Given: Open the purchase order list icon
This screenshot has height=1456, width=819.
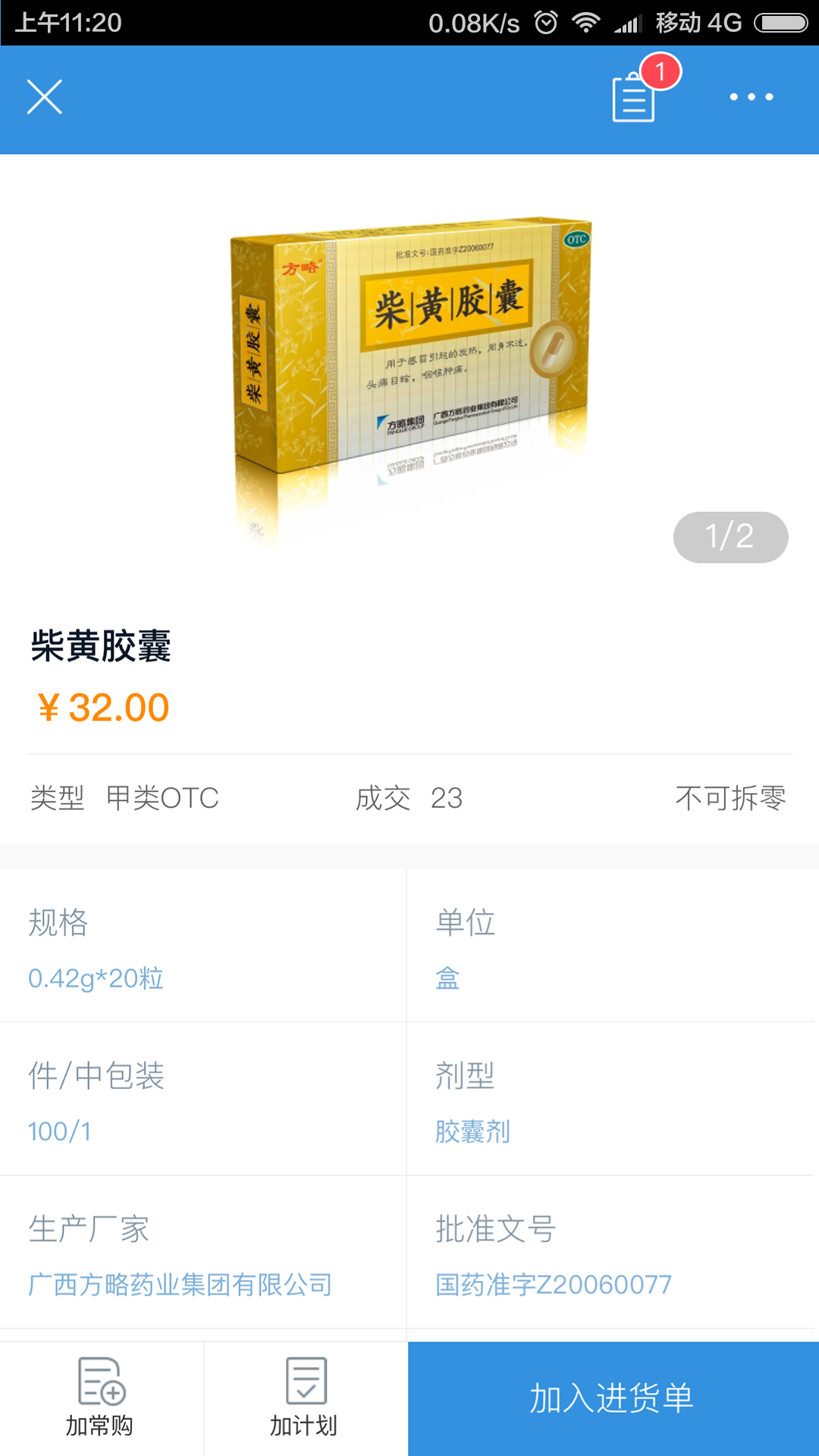Looking at the screenshot, I should tap(634, 97).
